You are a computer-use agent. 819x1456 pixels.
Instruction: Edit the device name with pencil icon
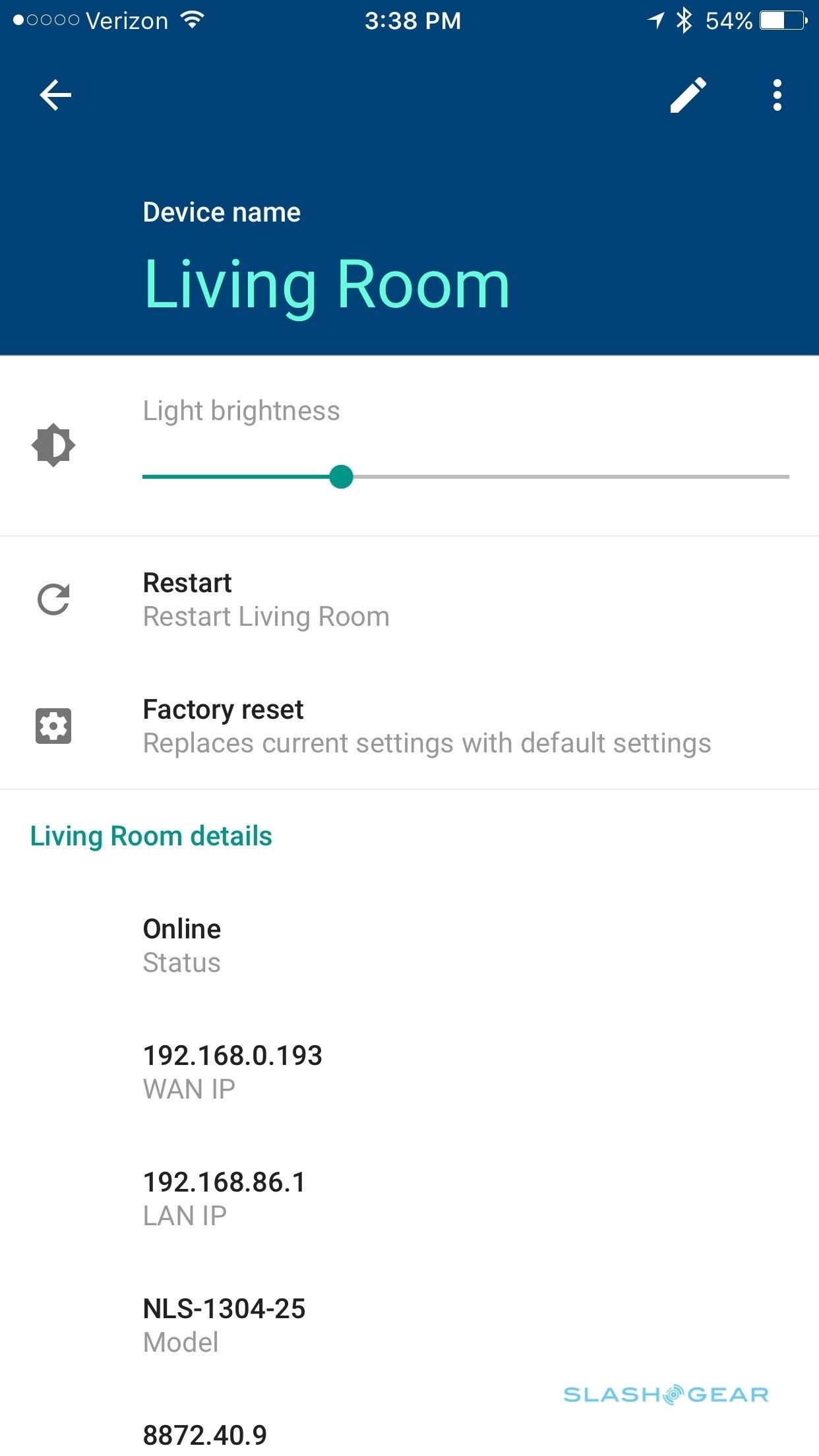tap(688, 95)
